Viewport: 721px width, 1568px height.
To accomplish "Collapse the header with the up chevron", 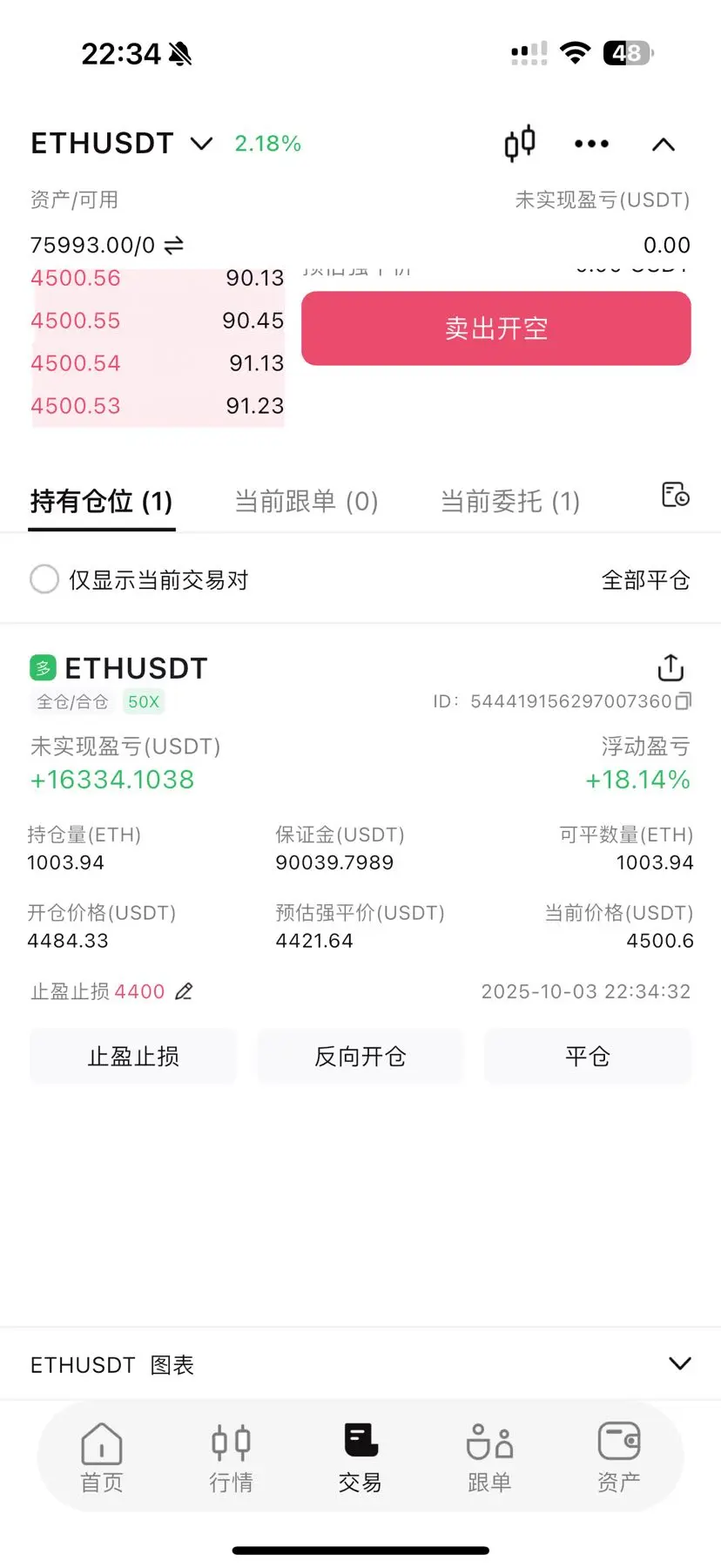I will tap(664, 145).
